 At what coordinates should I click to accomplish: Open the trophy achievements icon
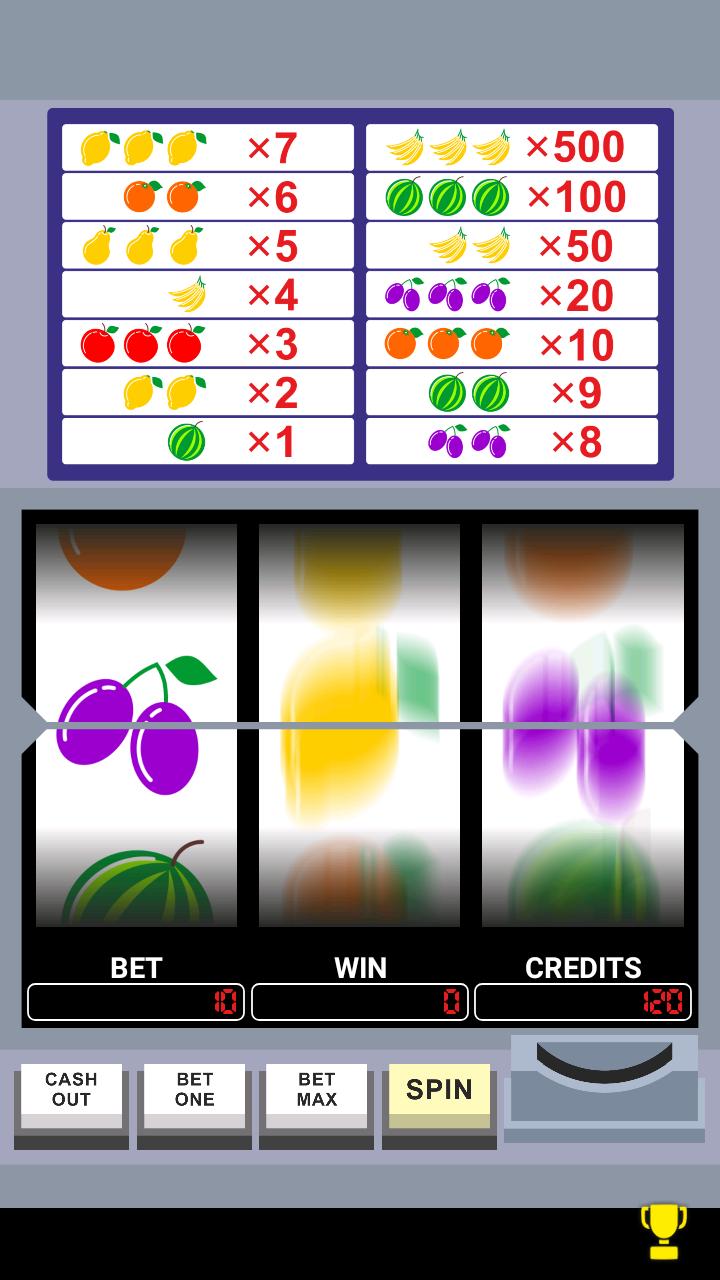(x=663, y=1230)
